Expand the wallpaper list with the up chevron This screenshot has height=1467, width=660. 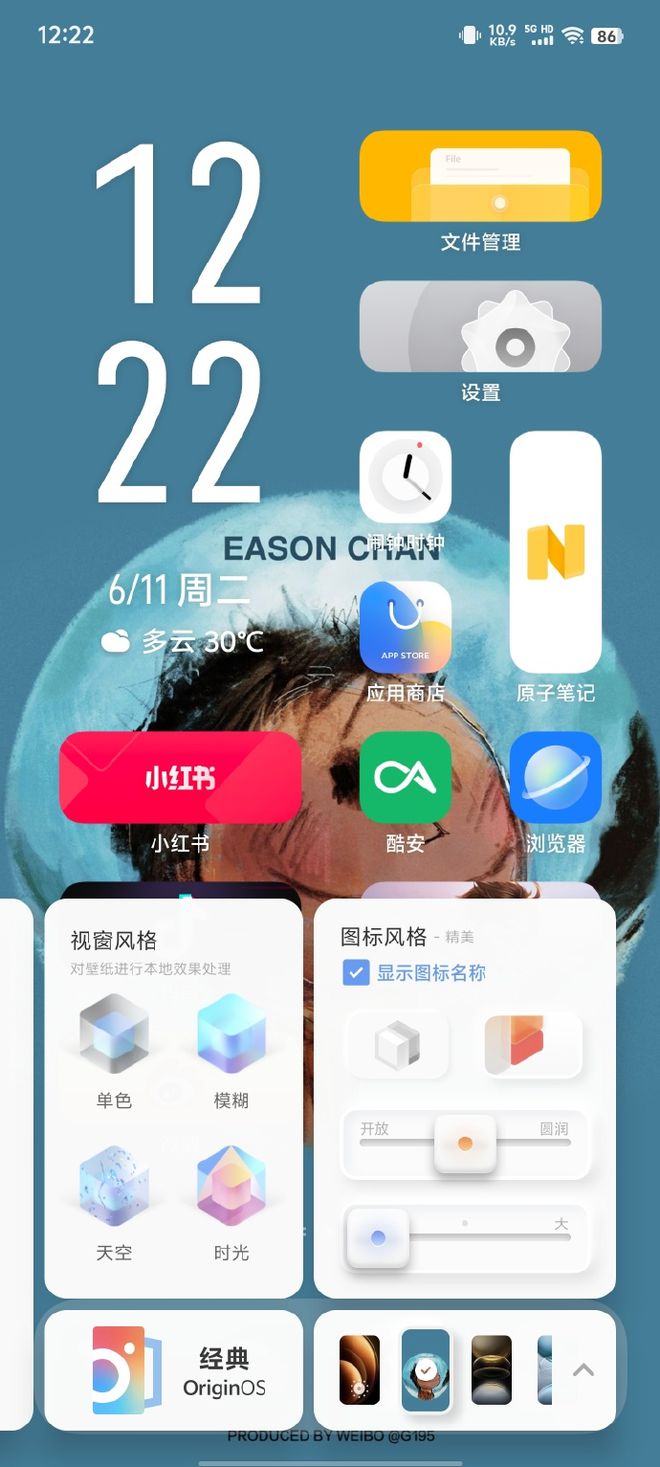583,1370
